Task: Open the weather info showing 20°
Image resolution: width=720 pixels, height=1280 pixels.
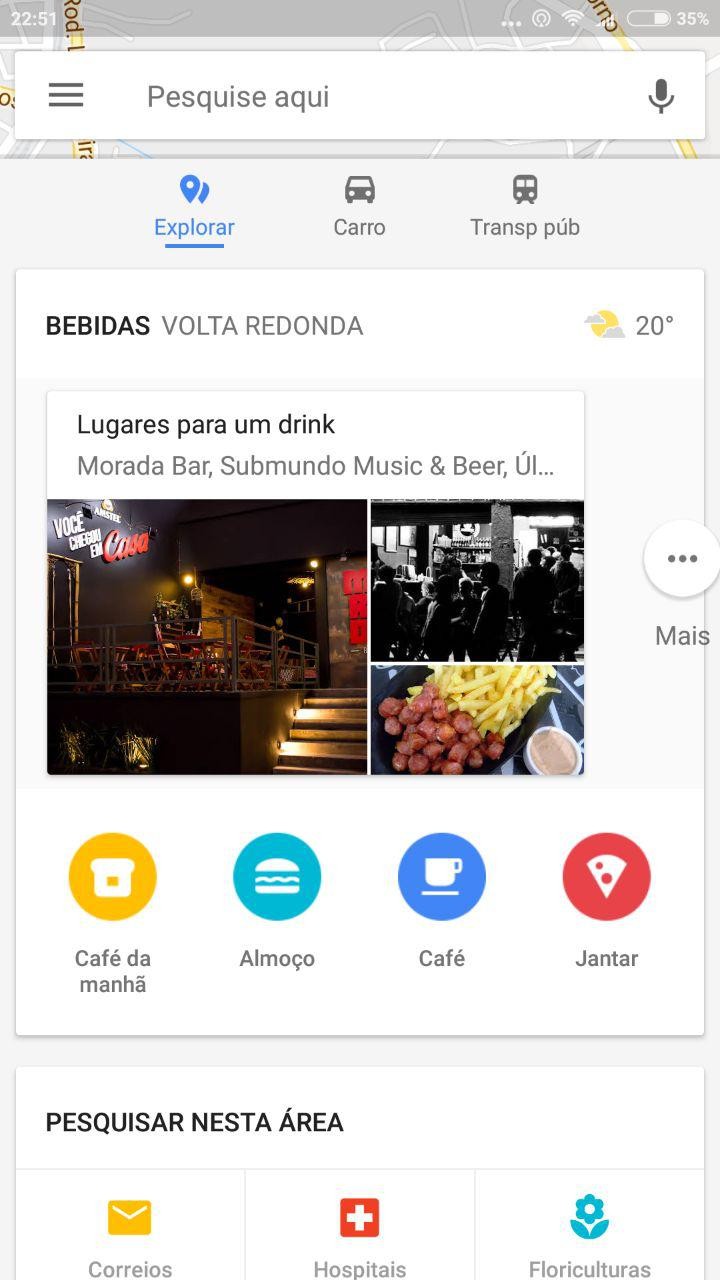Action: tap(630, 326)
